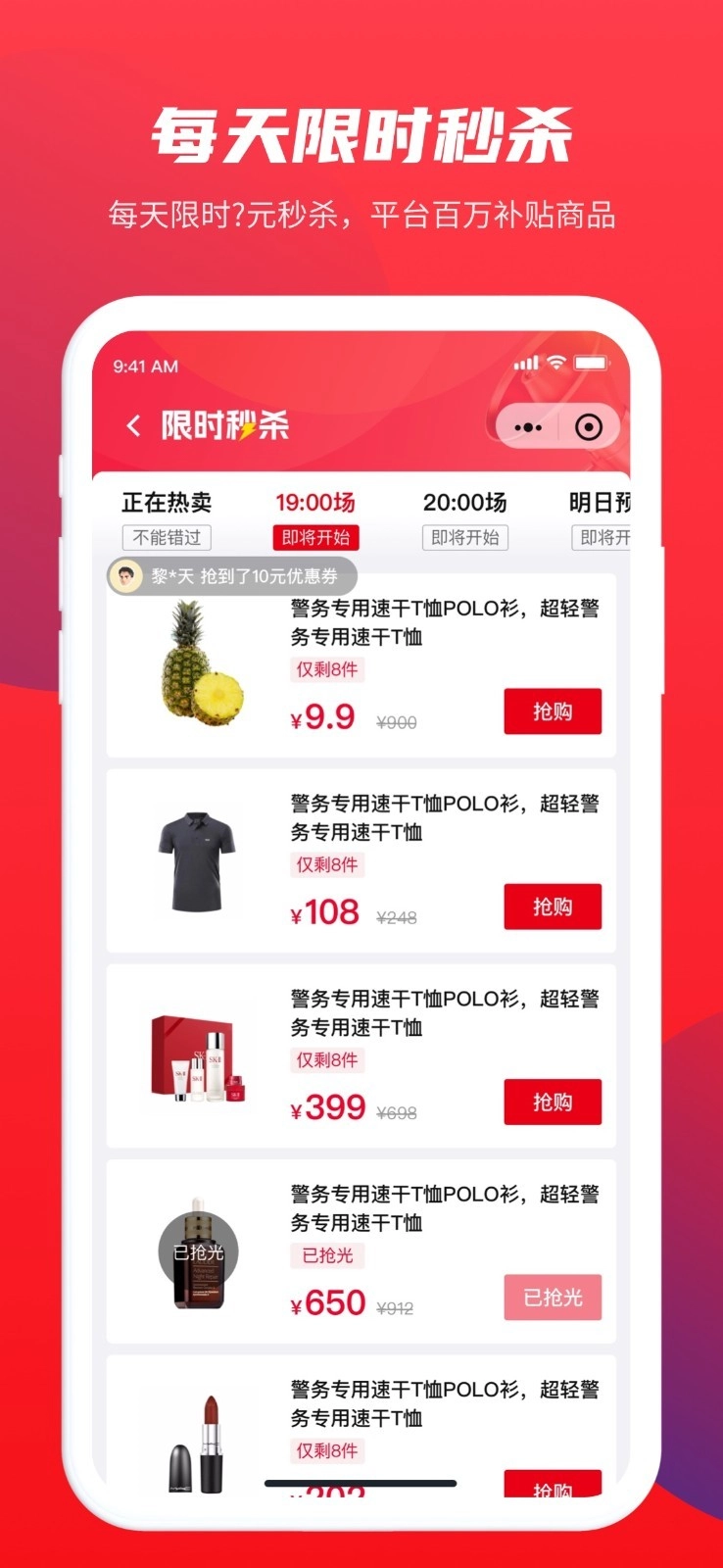
Task: Tap the 已抢光 button on the ¥650 item
Action: pos(553,1297)
